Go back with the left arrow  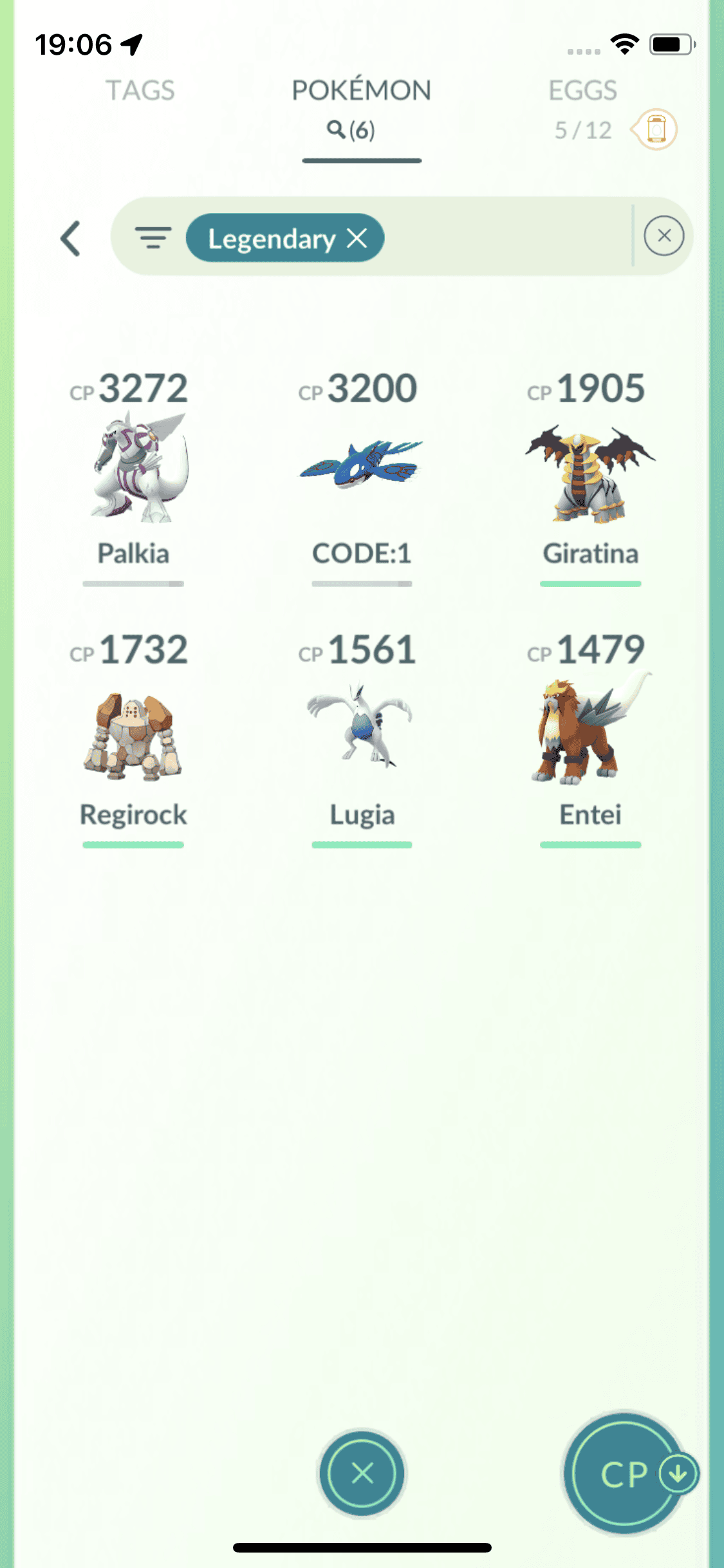tap(71, 239)
